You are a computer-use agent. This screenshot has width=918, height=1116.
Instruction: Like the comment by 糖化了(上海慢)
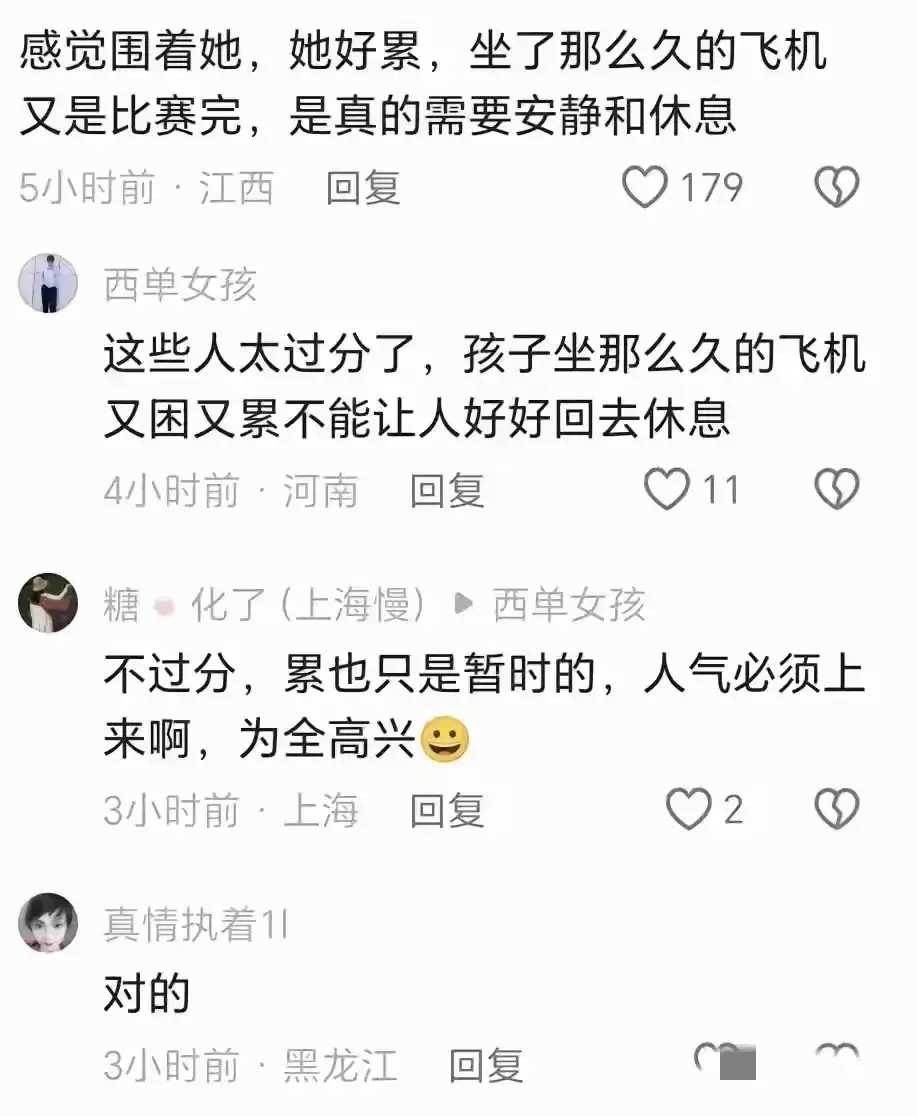689,809
